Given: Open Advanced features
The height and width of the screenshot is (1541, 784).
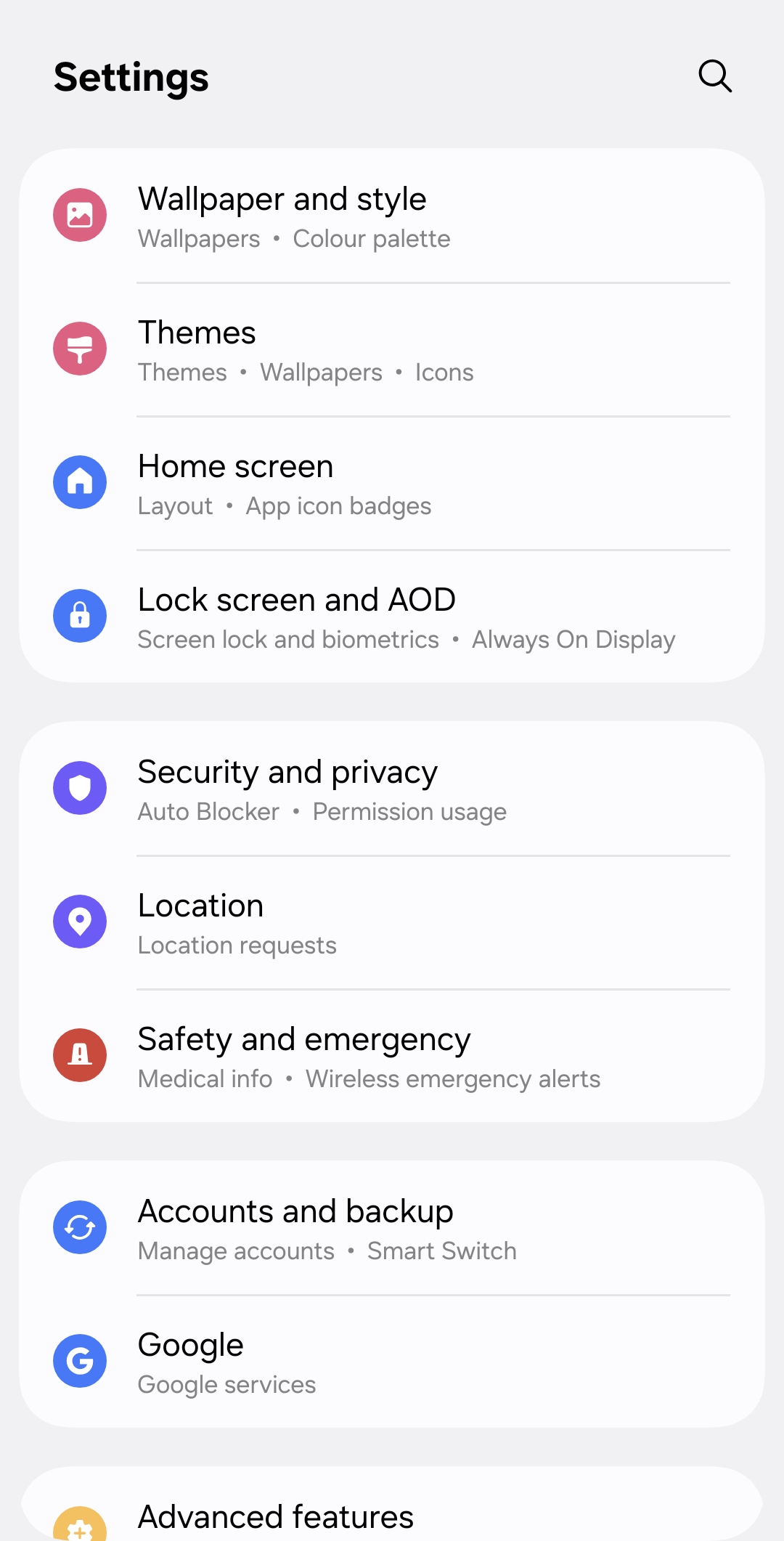Looking at the screenshot, I should [x=392, y=1518].
